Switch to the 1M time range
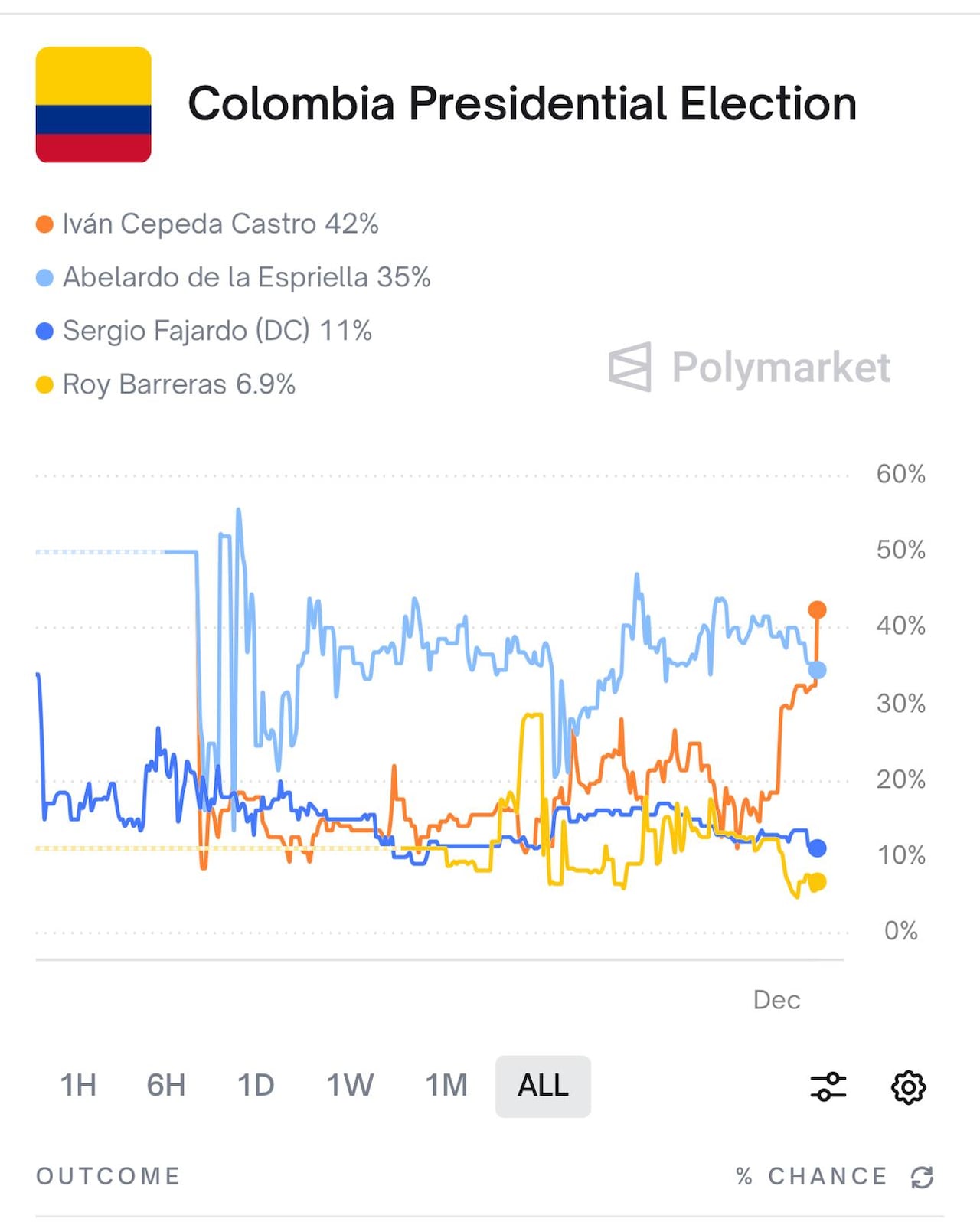This screenshot has height=1222, width=980. pos(446,1085)
